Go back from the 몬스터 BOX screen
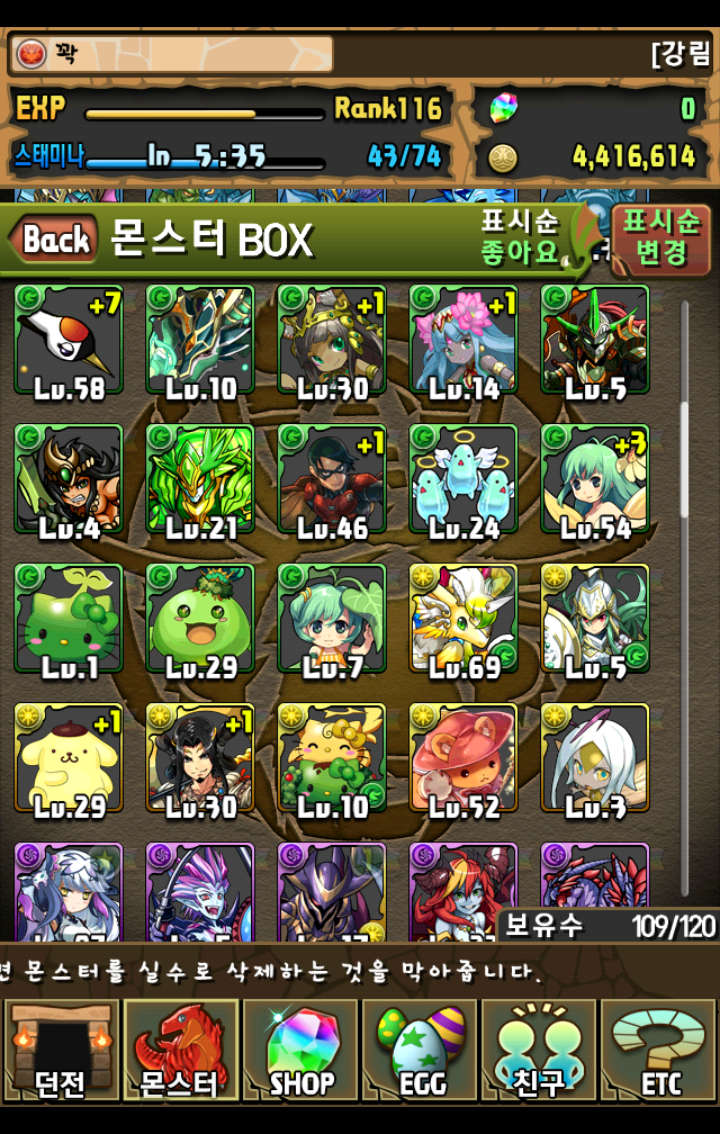 point(55,240)
